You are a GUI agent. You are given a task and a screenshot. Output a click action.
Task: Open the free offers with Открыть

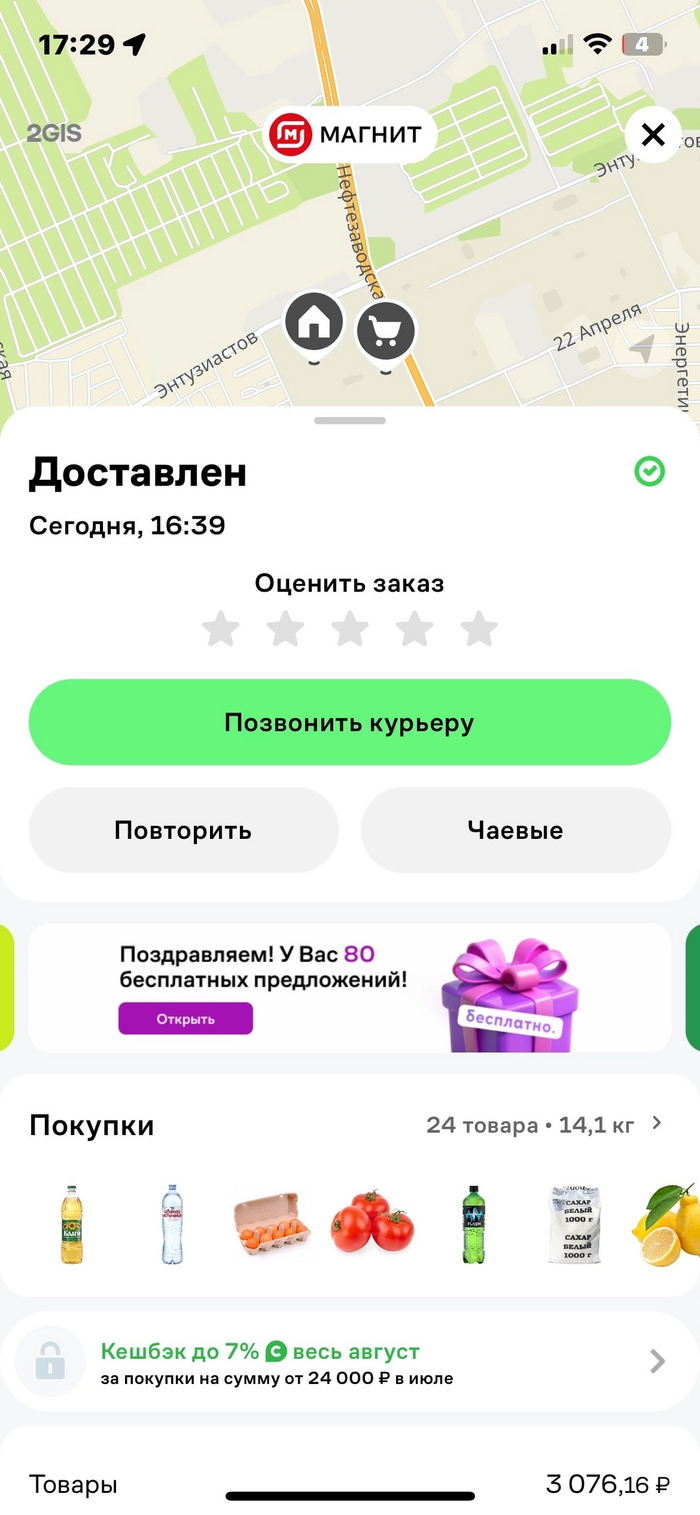185,1019
